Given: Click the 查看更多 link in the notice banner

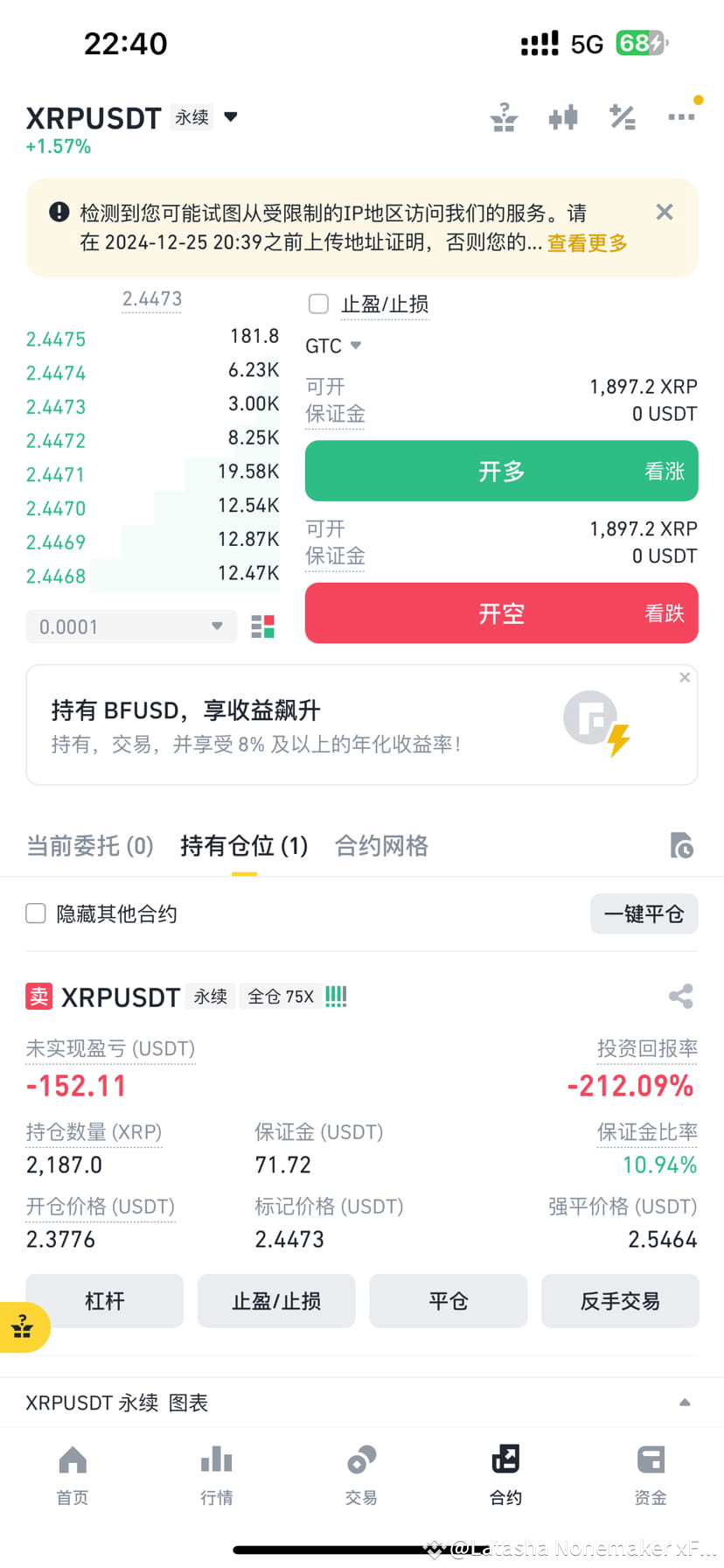Looking at the screenshot, I should pyautogui.click(x=586, y=244).
